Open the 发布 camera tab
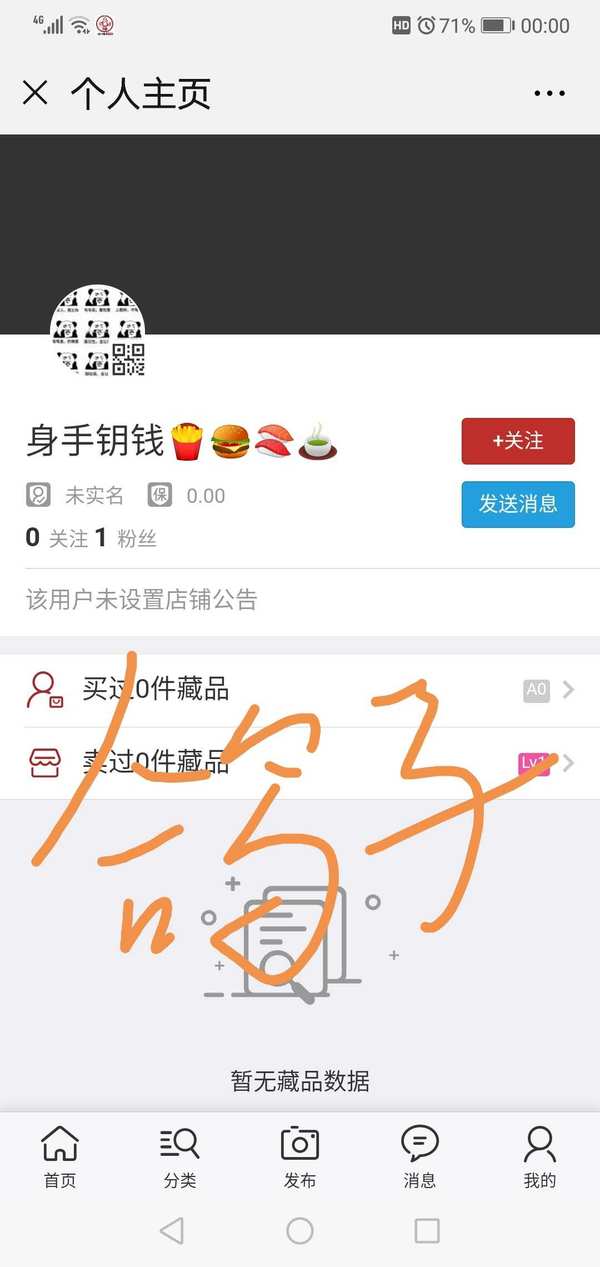600x1267 pixels. point(300,1156)
